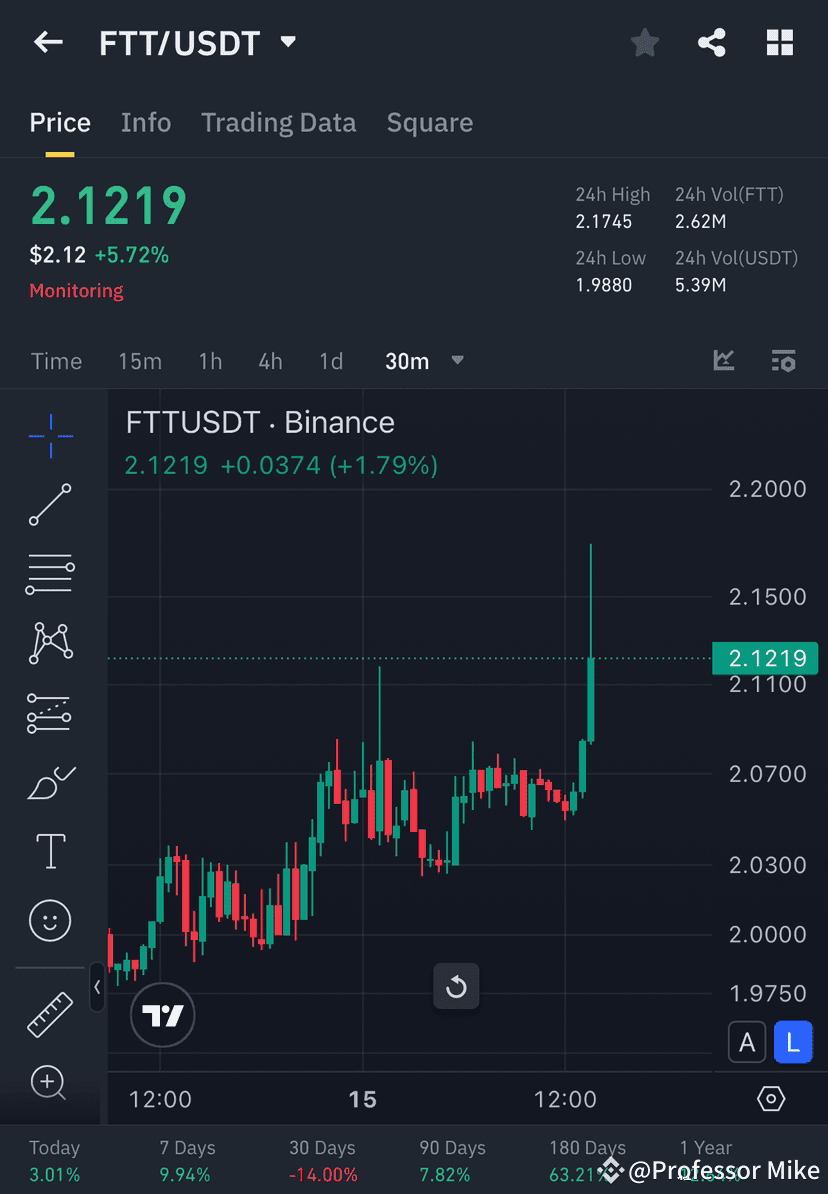Switch to auto scale with the A button

(747, 1041)
